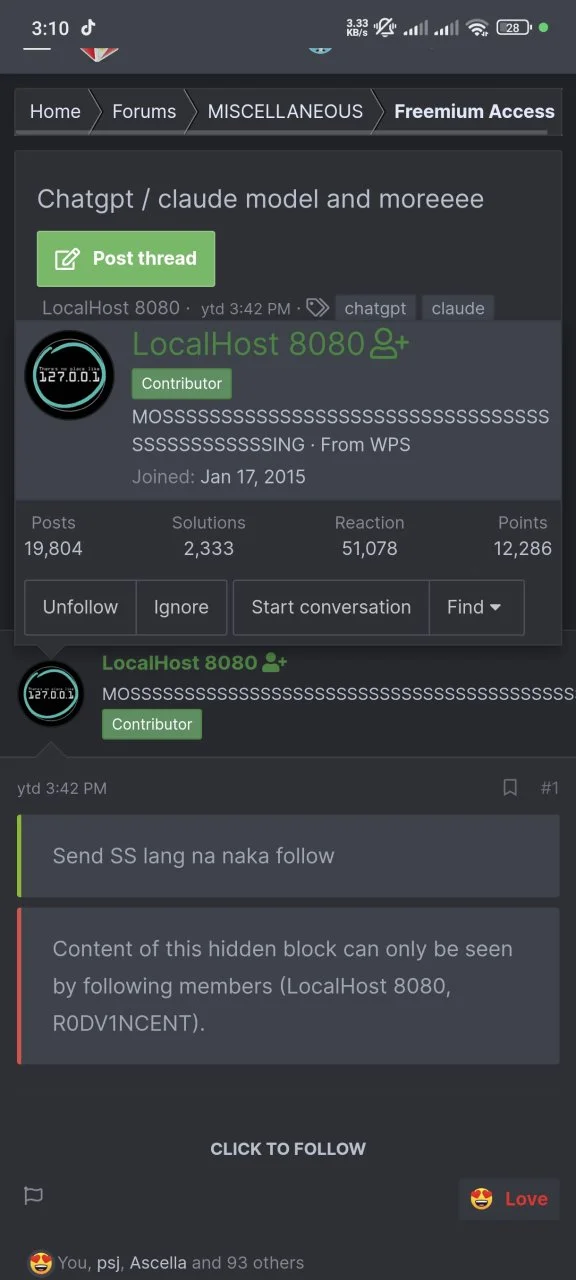Tap CLICK TO FOLLOW
576x1280 pixels.
click(288, 1149)
